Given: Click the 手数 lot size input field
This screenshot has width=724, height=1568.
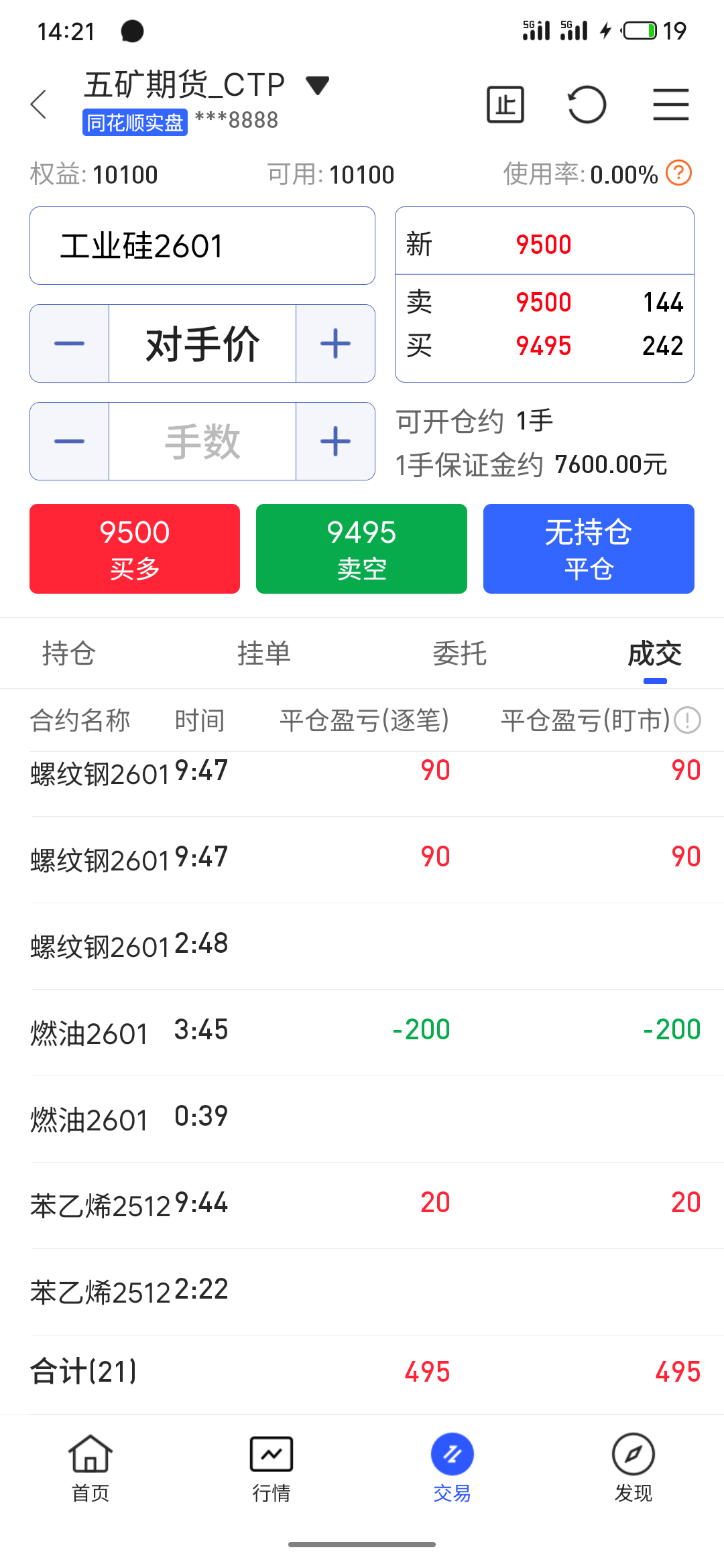Looking at the screenshot, I should click(202, 441).
